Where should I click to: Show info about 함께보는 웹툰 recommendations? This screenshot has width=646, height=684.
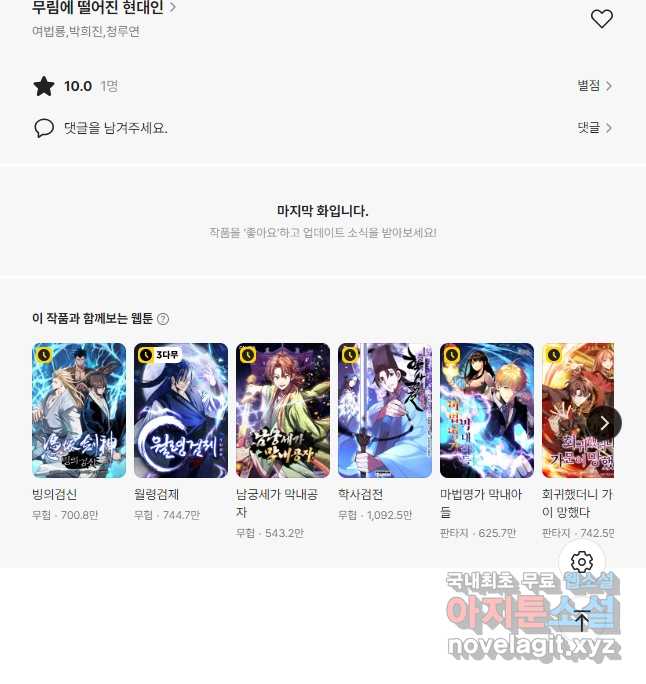click(x=163, y=319)
